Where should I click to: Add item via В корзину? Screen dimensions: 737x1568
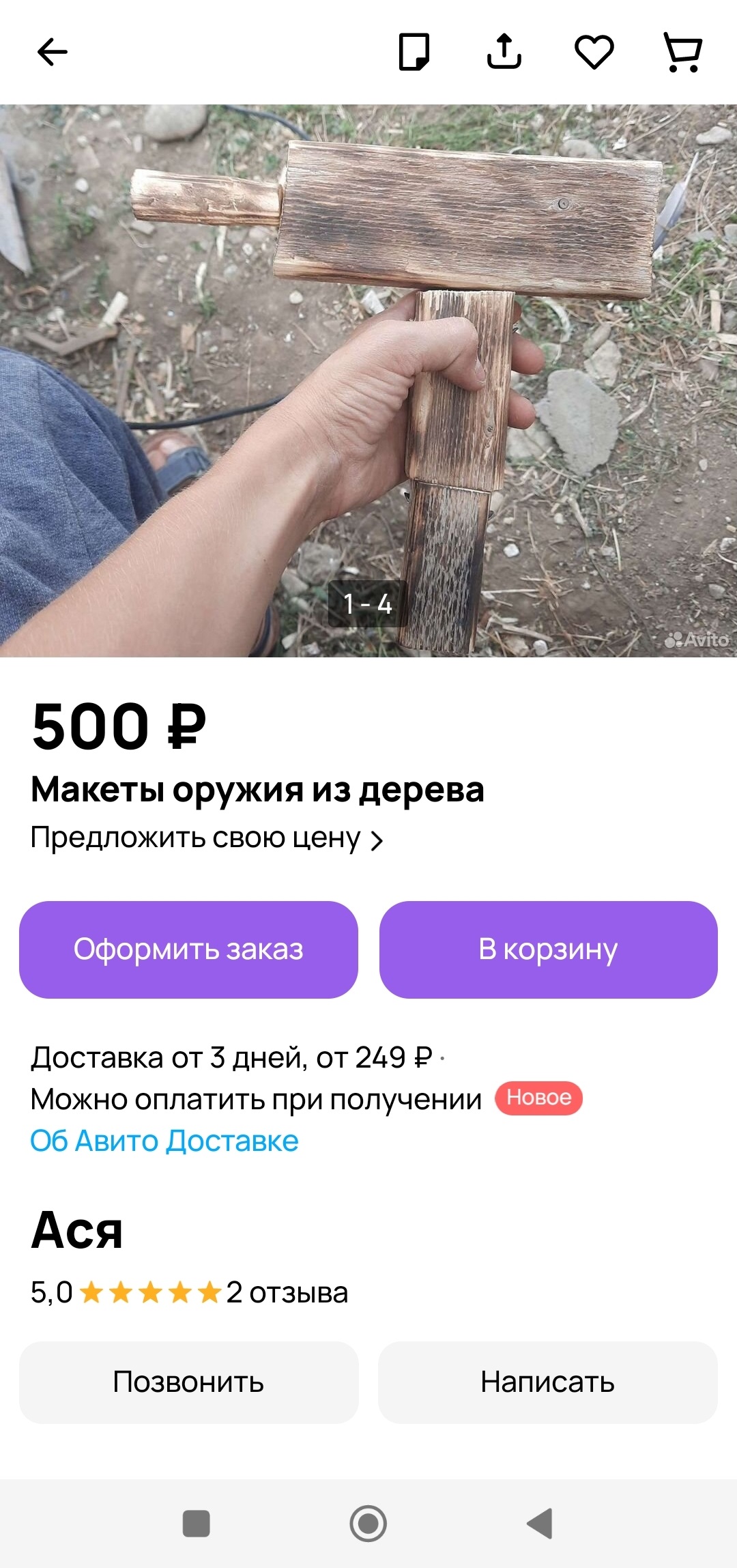click(549, 950)
